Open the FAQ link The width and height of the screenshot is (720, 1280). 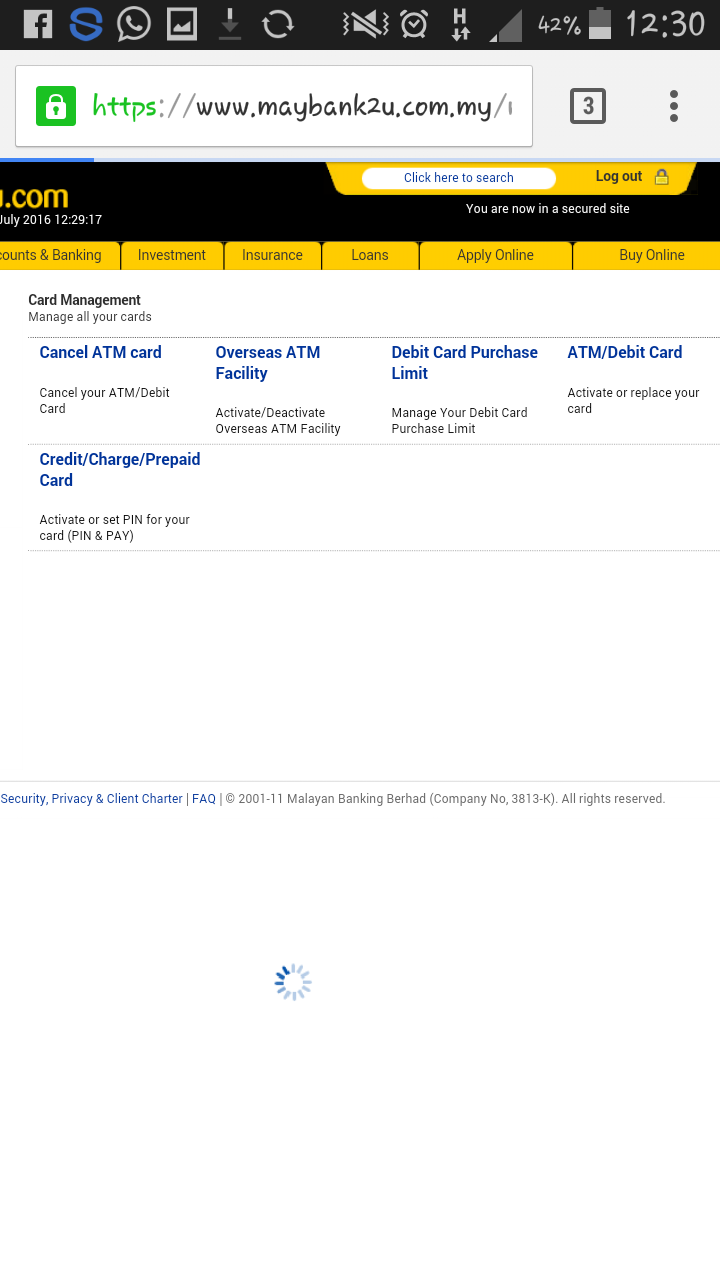[x=204, y=799]
